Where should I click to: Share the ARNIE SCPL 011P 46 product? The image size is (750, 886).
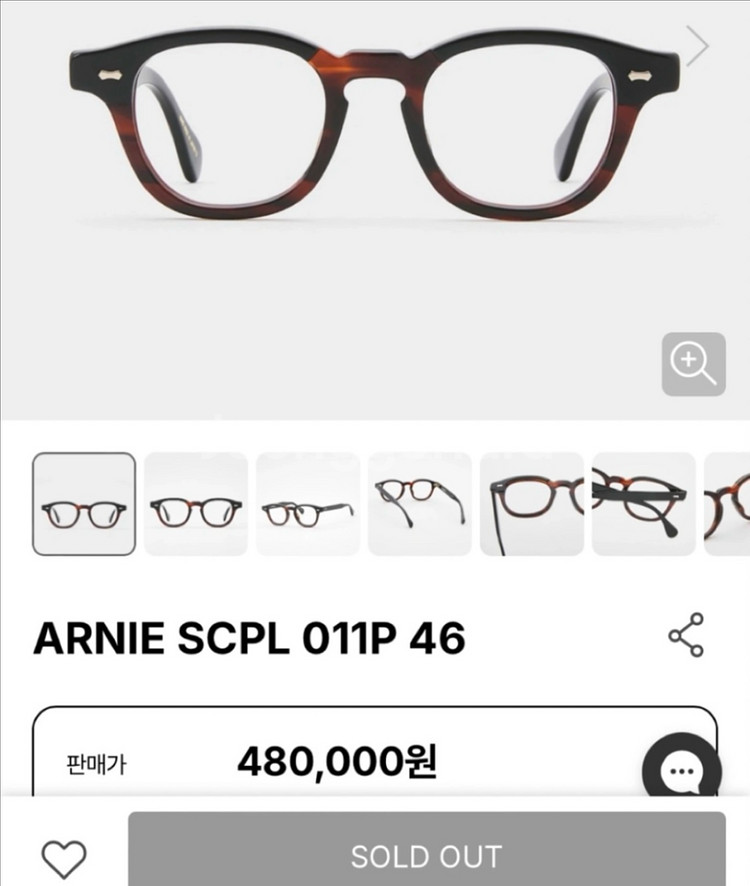pyautogui.click(x=686, y=636)
